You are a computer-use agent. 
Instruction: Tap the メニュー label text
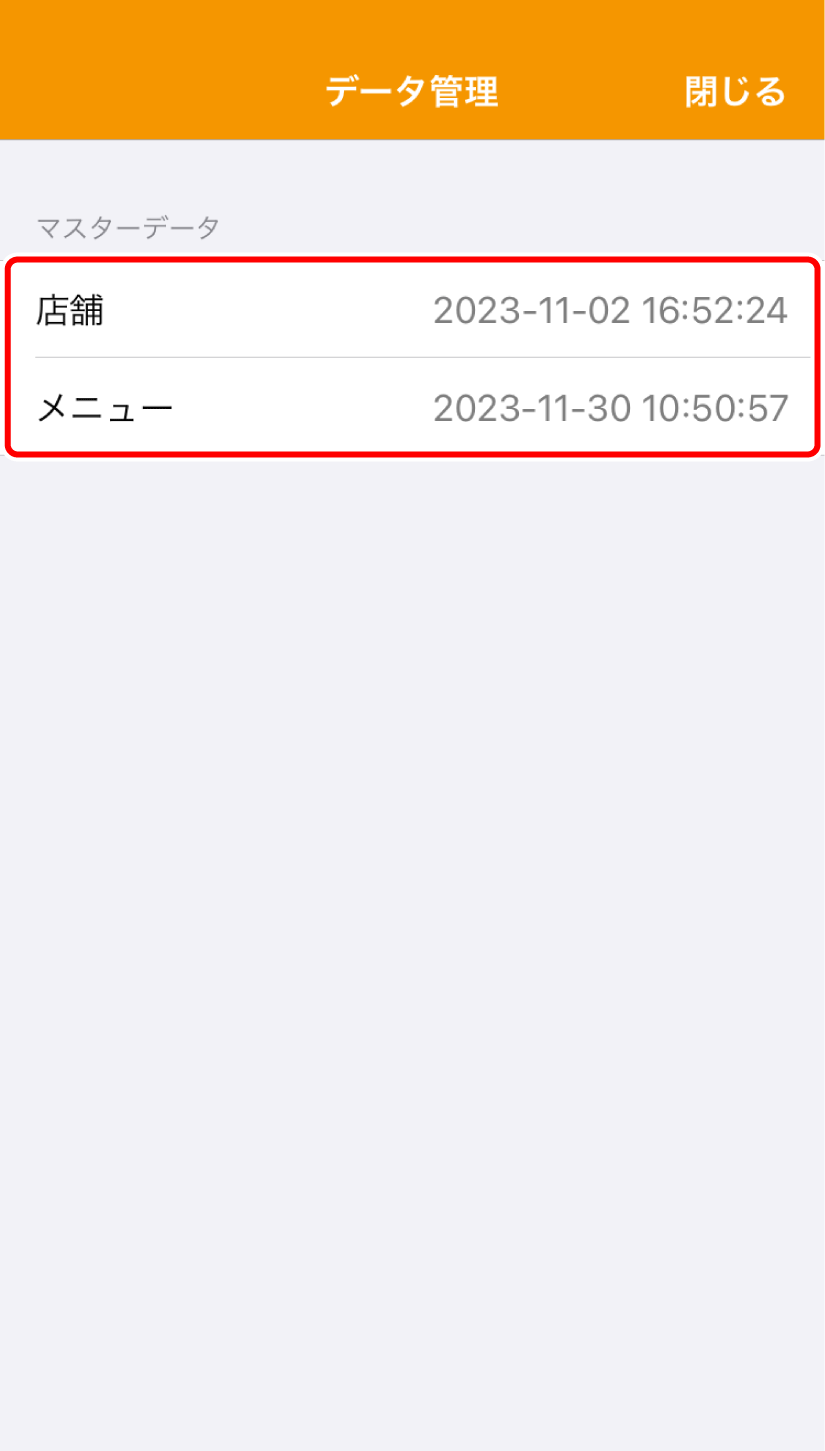105,405
